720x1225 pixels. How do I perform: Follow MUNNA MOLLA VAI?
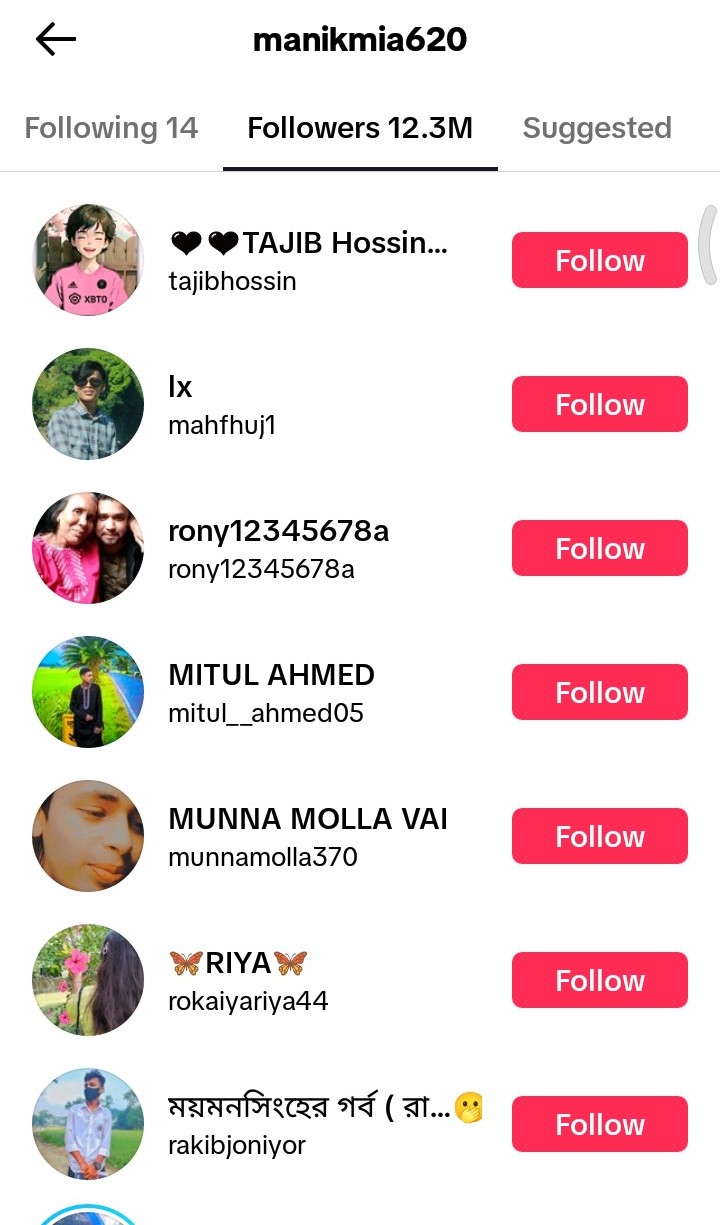(x=600, y=836)
